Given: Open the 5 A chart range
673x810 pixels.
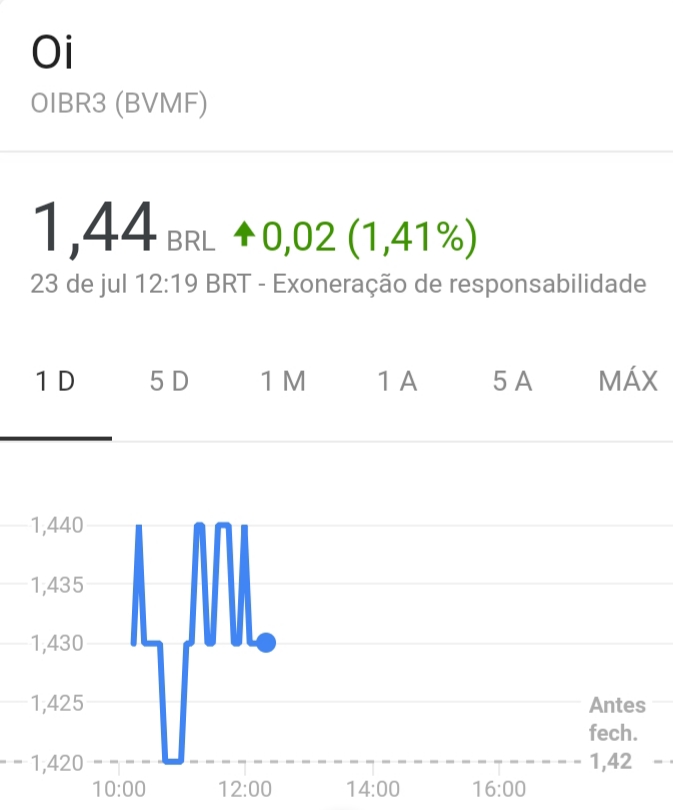Looking at the screenshot, I should tap(512, 381).
